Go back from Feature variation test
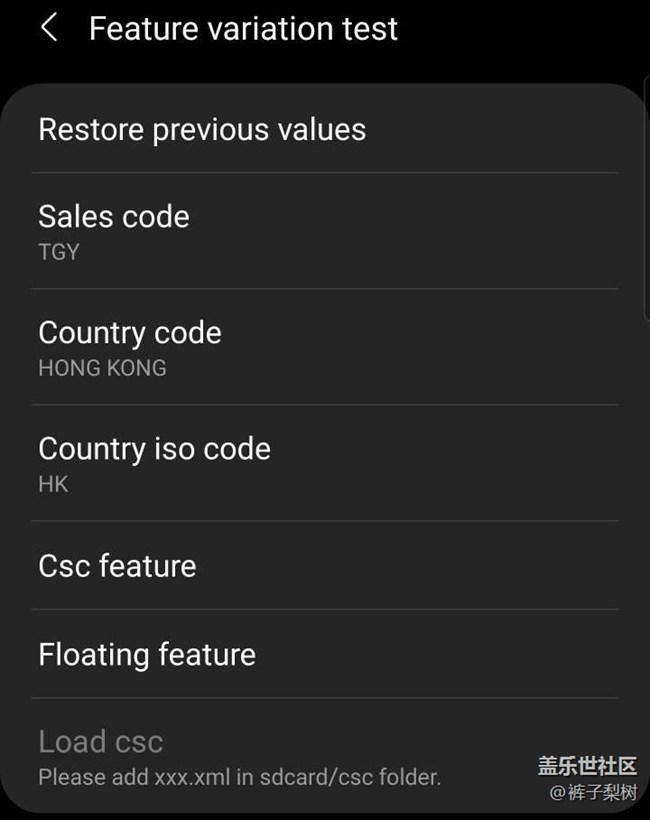 [x=48, y=28]
